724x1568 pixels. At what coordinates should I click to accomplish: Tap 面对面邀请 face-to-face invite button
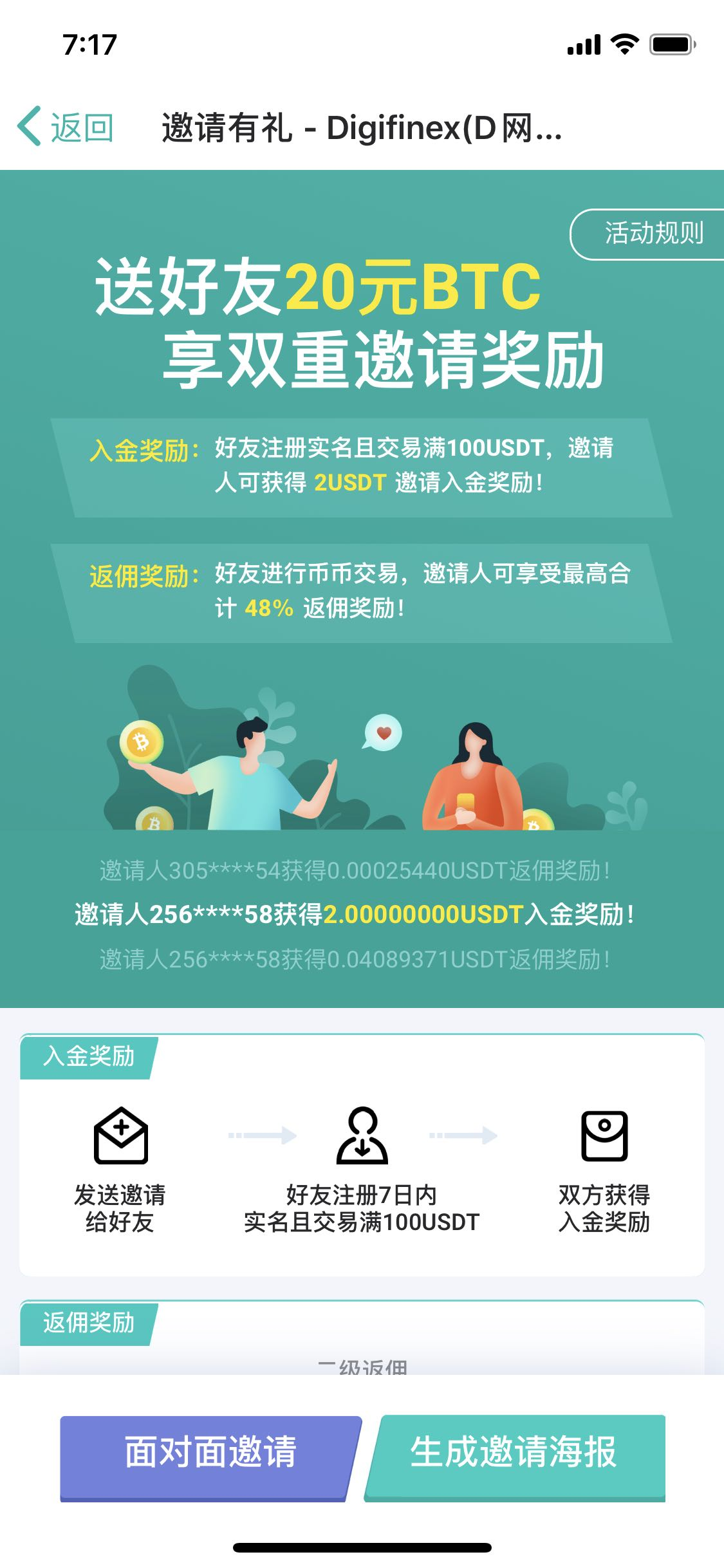tap(210, 1457)
